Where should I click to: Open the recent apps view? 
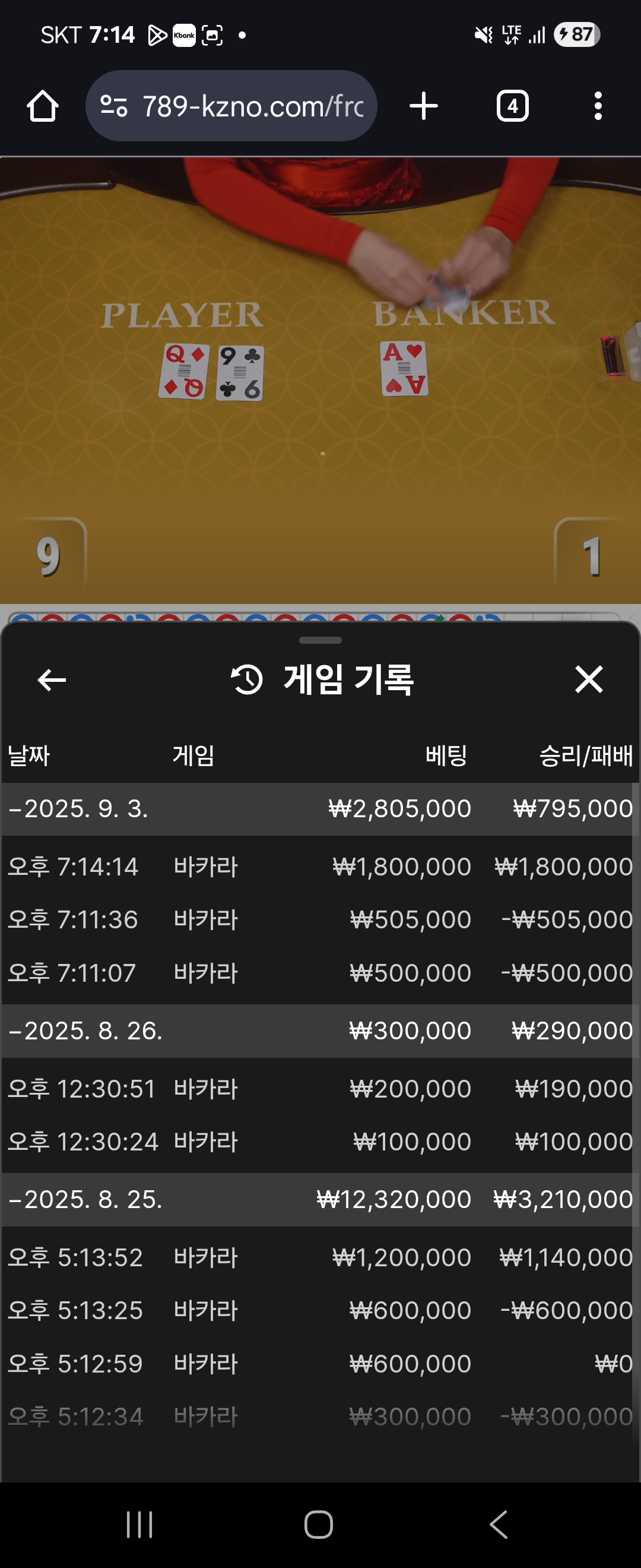click(139, 1524)
